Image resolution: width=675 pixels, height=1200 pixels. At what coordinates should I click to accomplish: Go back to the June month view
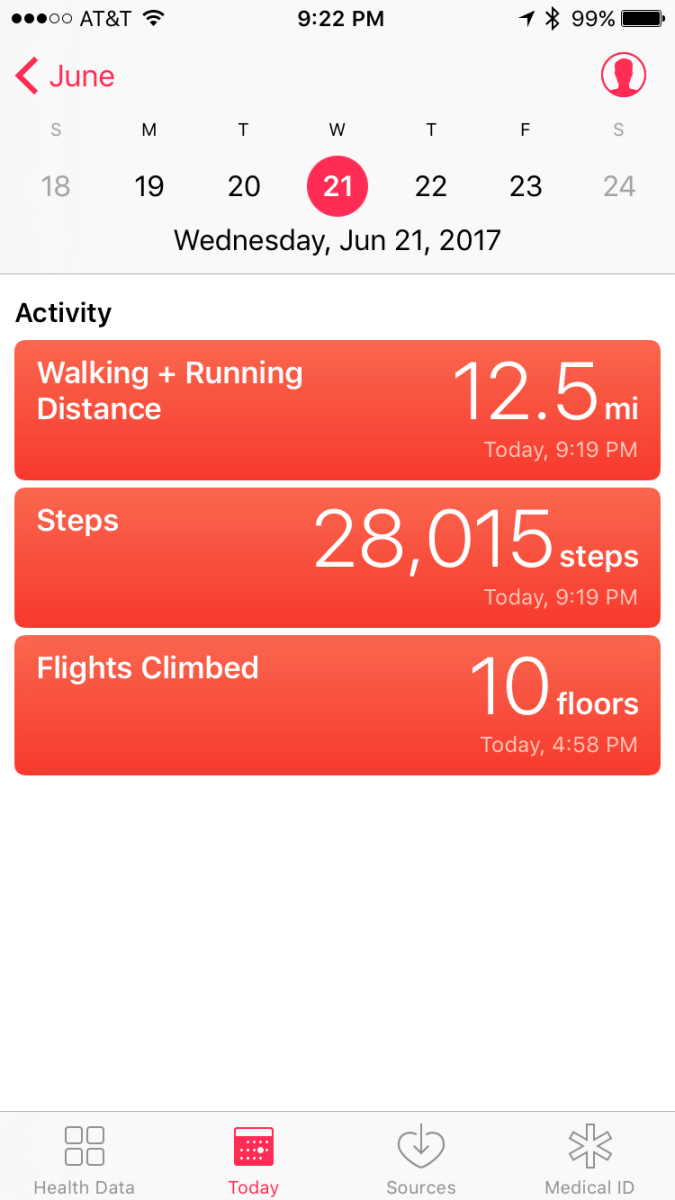click(66, 77)
